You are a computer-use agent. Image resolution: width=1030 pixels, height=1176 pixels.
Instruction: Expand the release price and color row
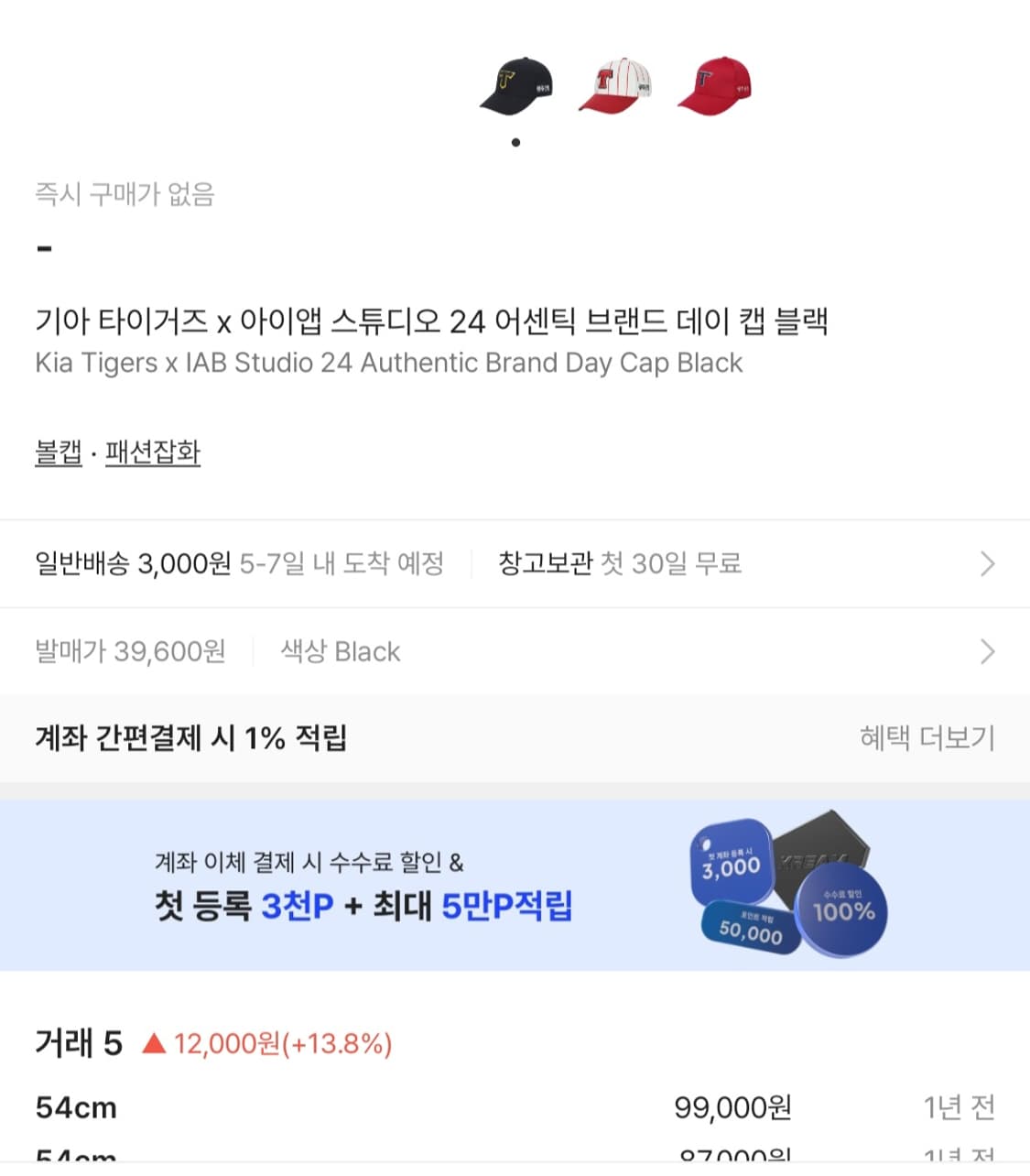tap(987, 651)
